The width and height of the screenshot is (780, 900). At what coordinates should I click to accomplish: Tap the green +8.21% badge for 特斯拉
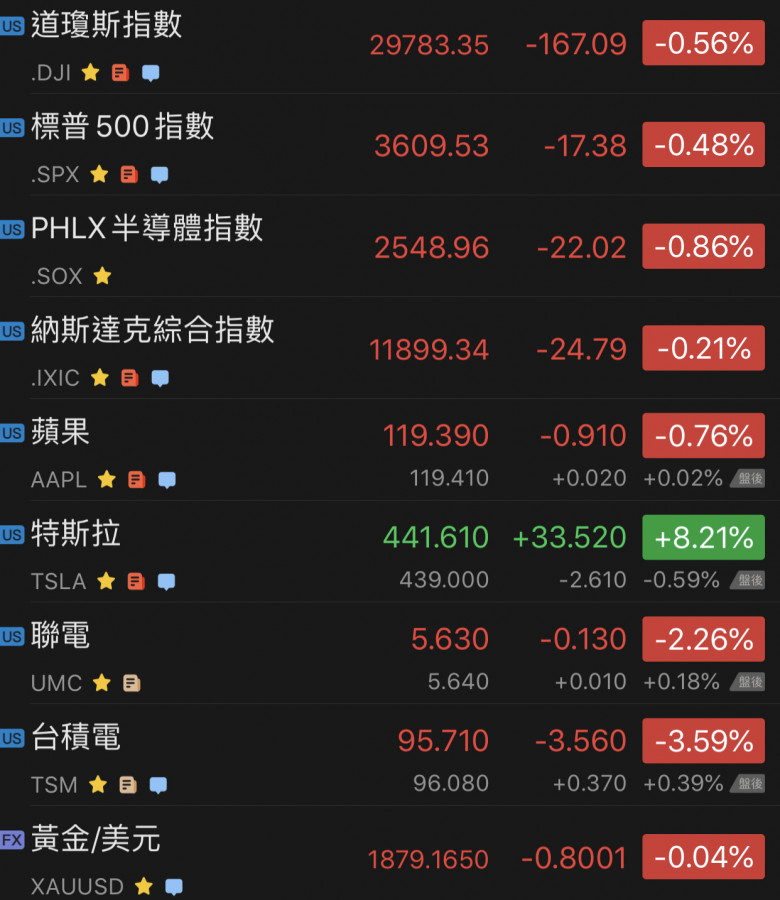click(703, 538)
